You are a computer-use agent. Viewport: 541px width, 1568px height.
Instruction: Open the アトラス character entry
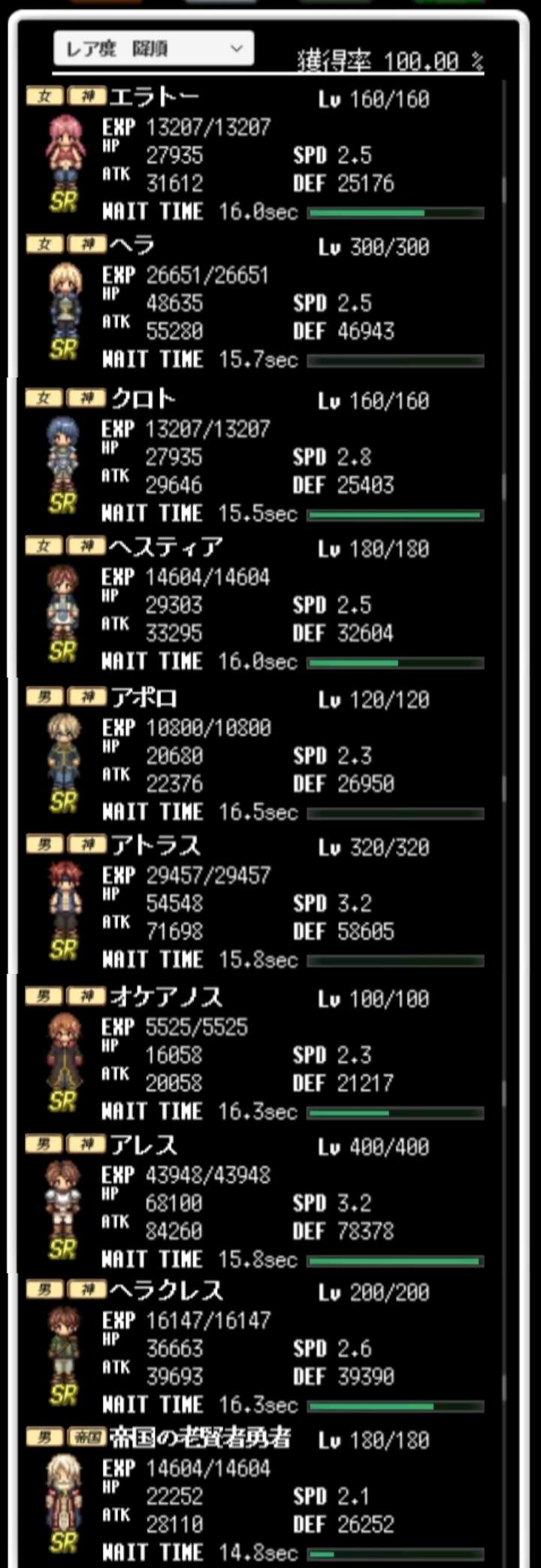[255, 903]
